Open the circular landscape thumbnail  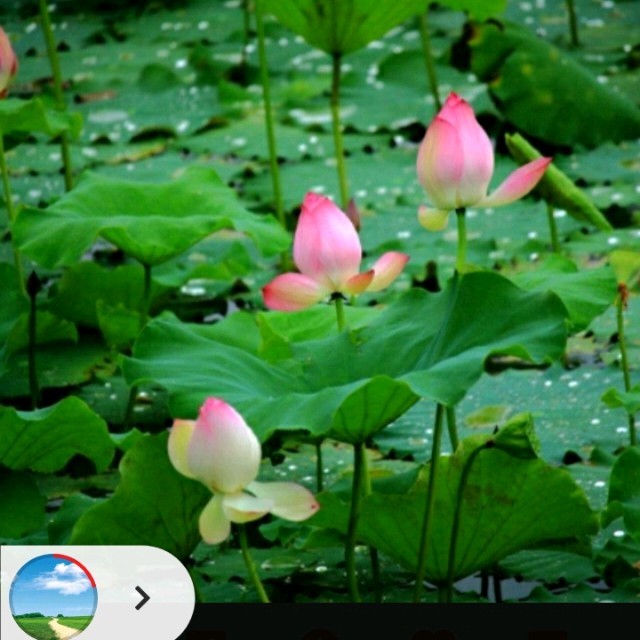pos(53,597)
